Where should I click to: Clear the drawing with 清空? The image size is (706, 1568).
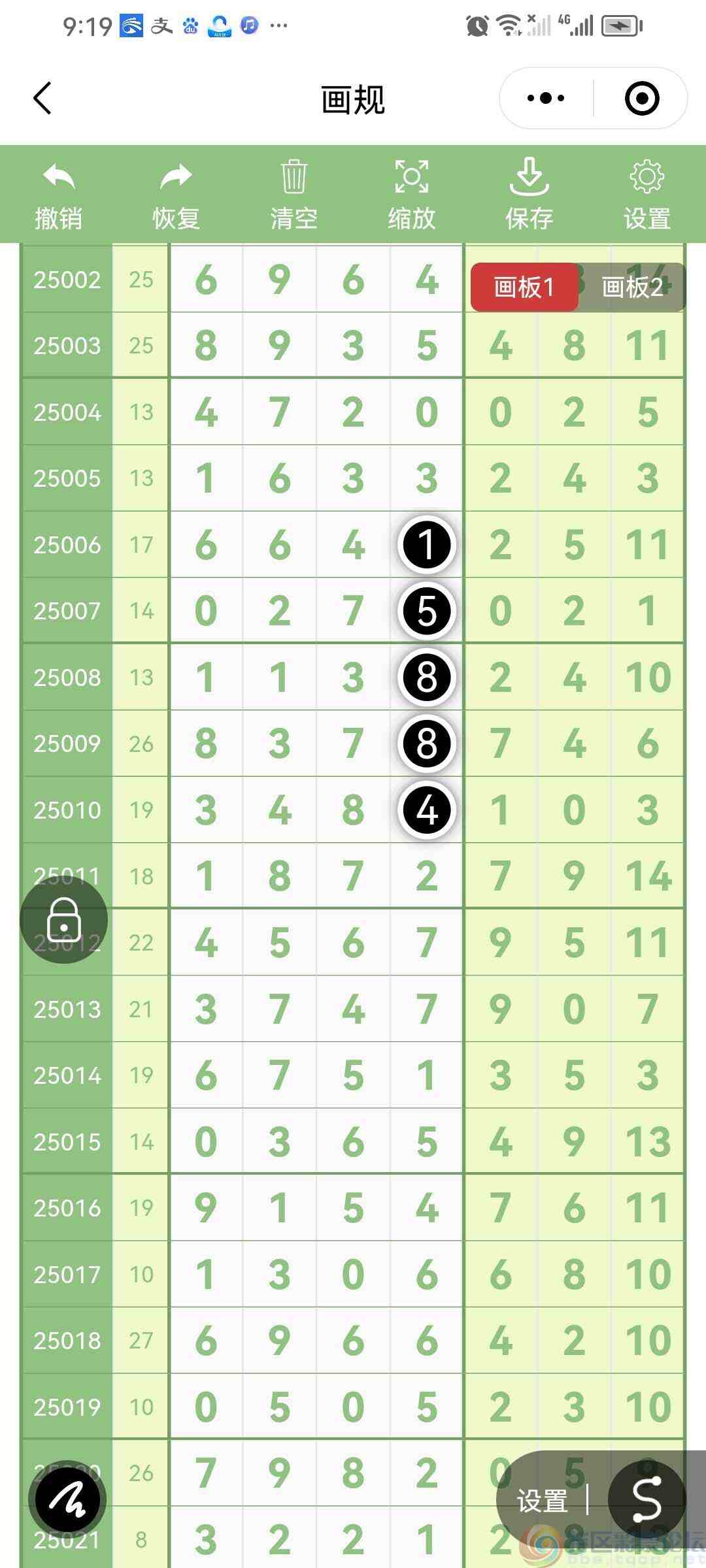click(x=294, y=195)
